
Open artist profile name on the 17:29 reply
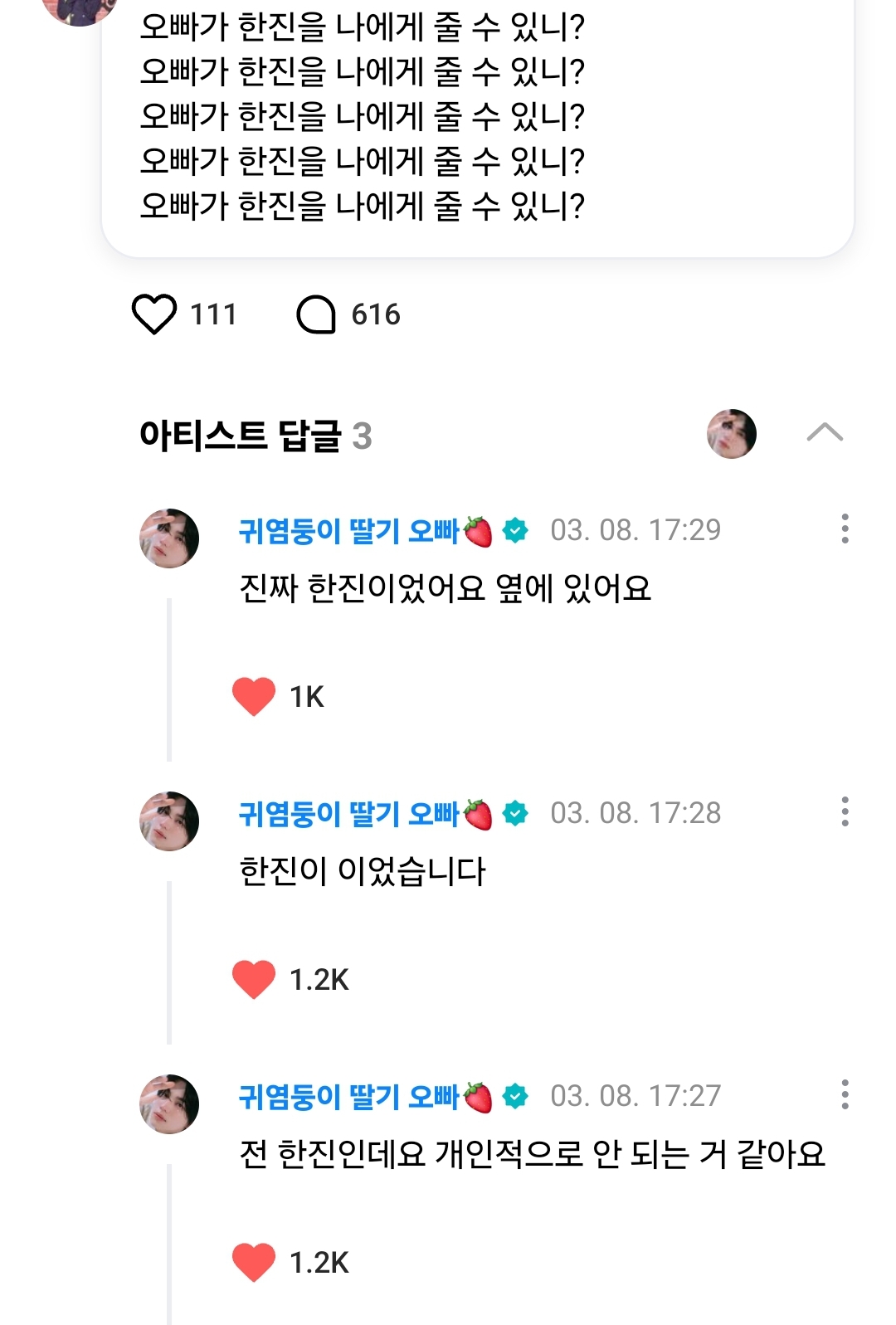click(349, 530)
